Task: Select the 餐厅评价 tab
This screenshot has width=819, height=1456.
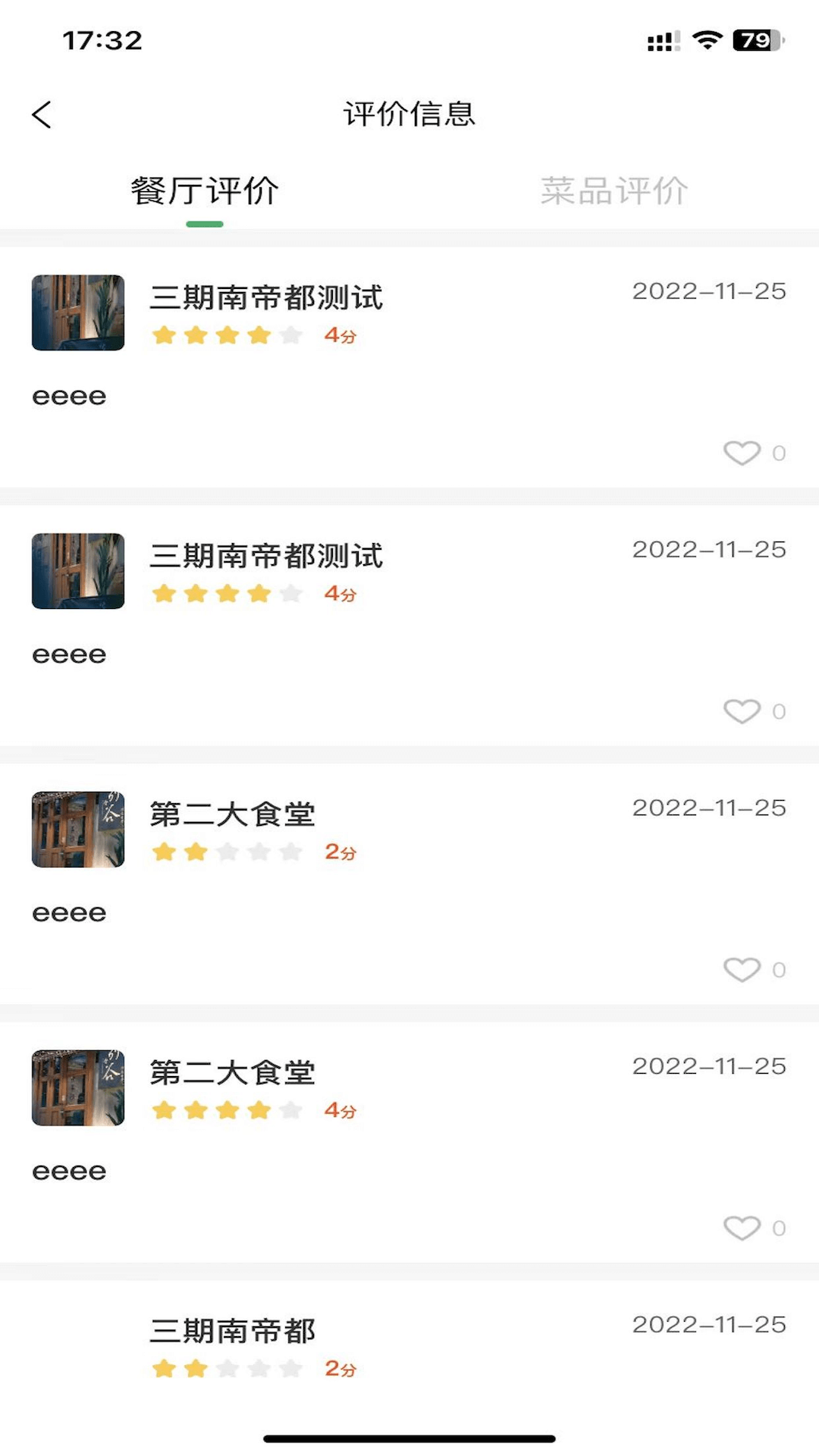Action: click(205, 191)
